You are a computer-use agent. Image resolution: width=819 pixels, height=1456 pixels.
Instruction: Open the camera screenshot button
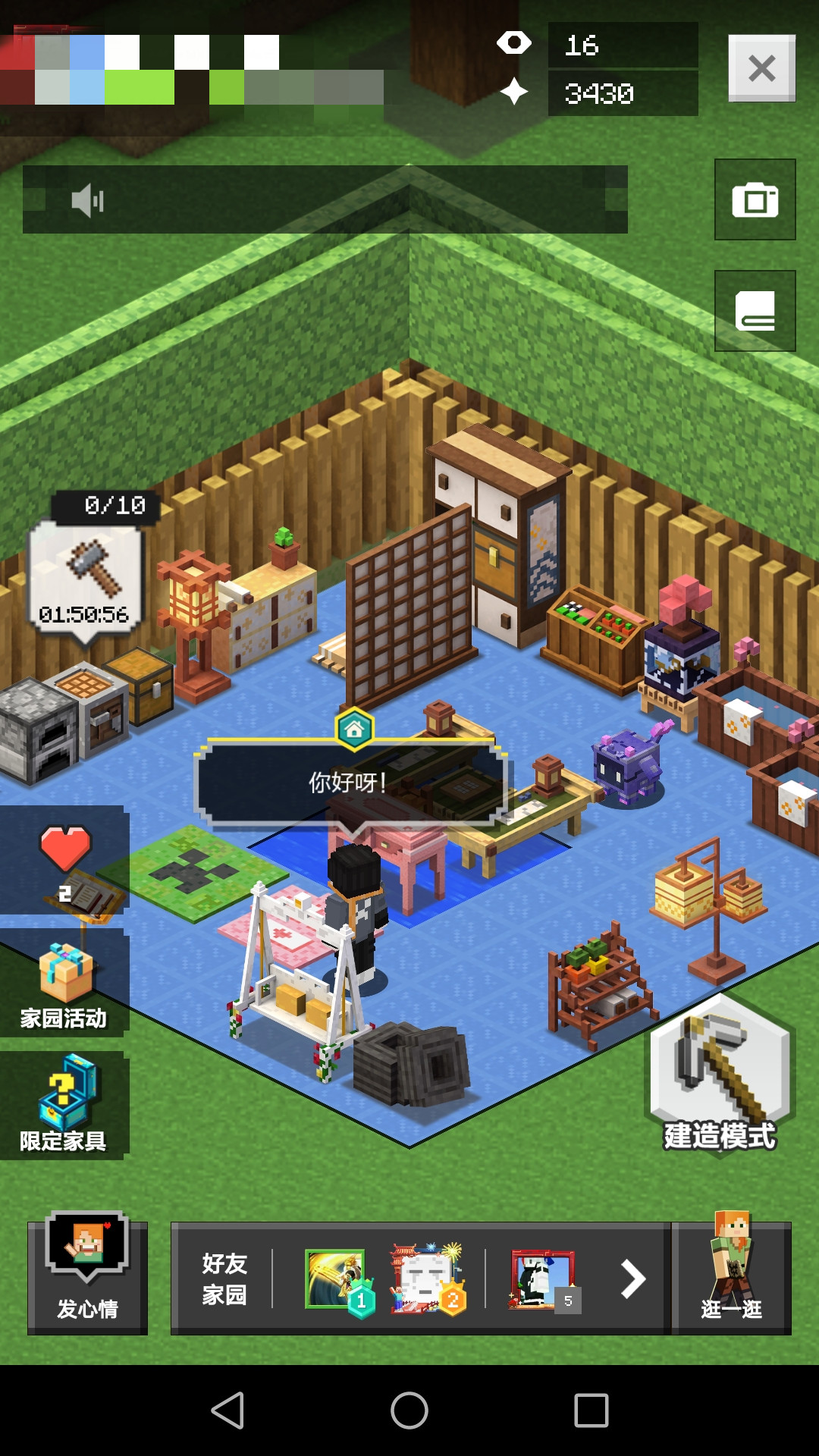pyautogui.click(x=755, y=200)
